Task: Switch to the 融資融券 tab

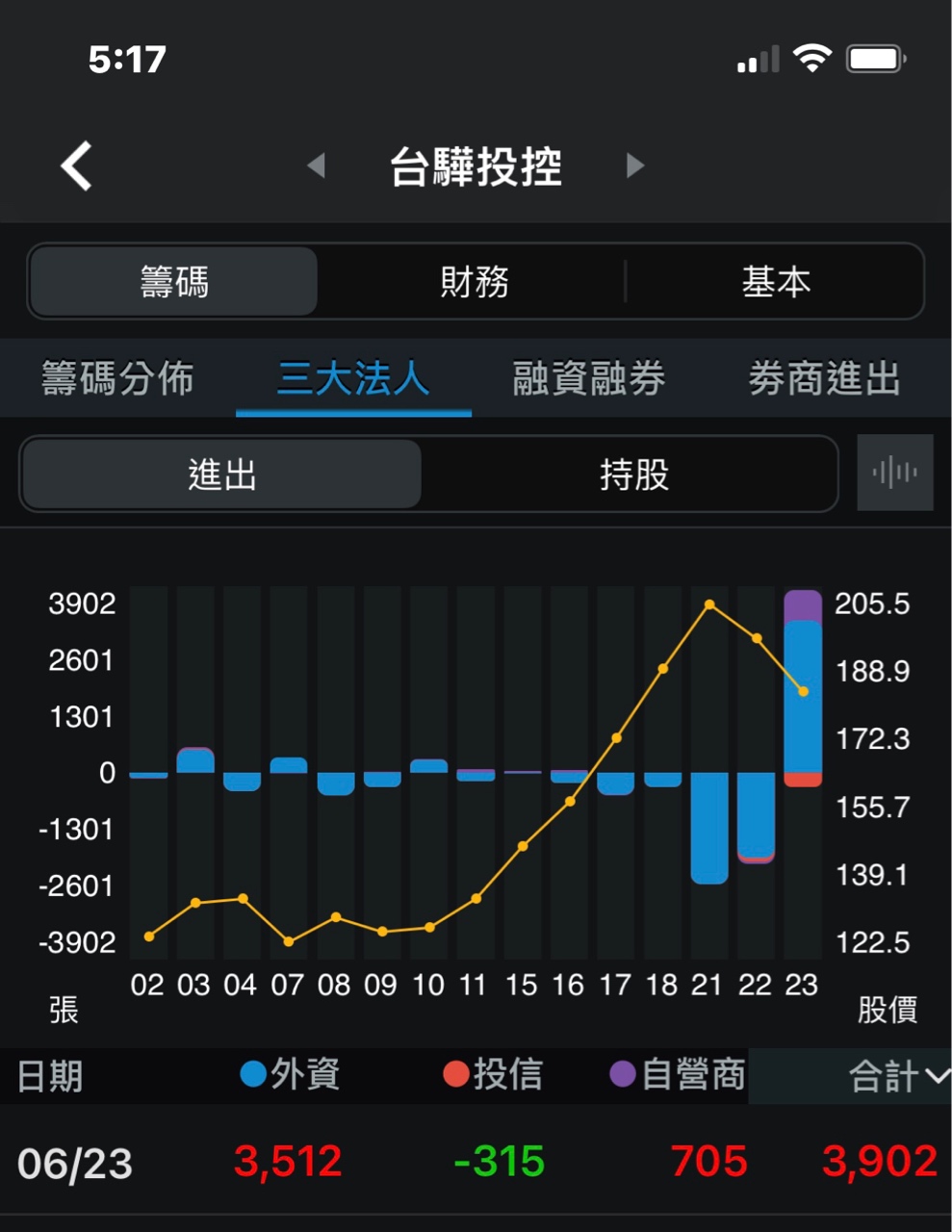Action: [x=589, y=378]
